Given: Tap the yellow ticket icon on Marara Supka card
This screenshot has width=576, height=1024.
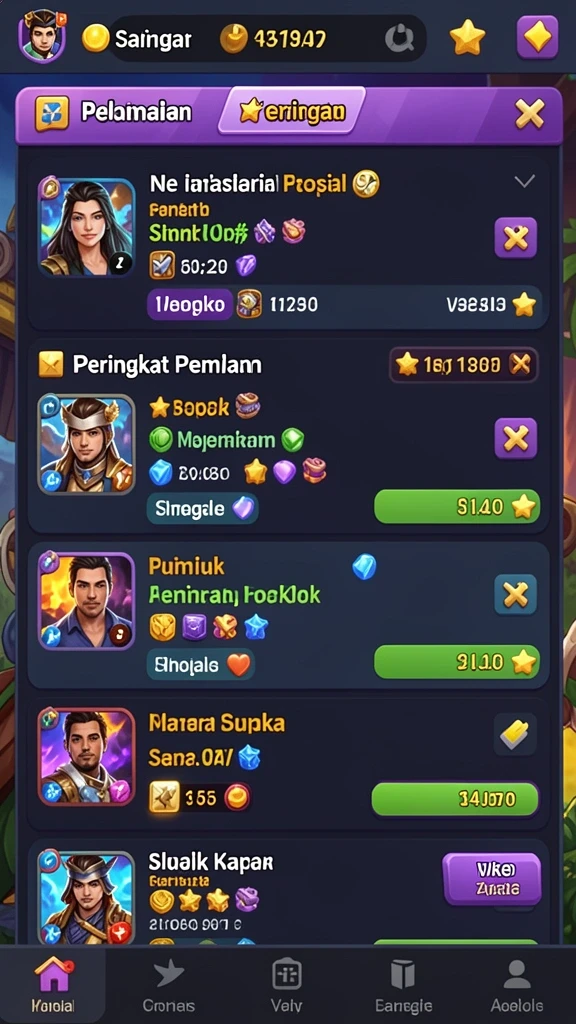Looking at the screenshot, I should (515, 734).
